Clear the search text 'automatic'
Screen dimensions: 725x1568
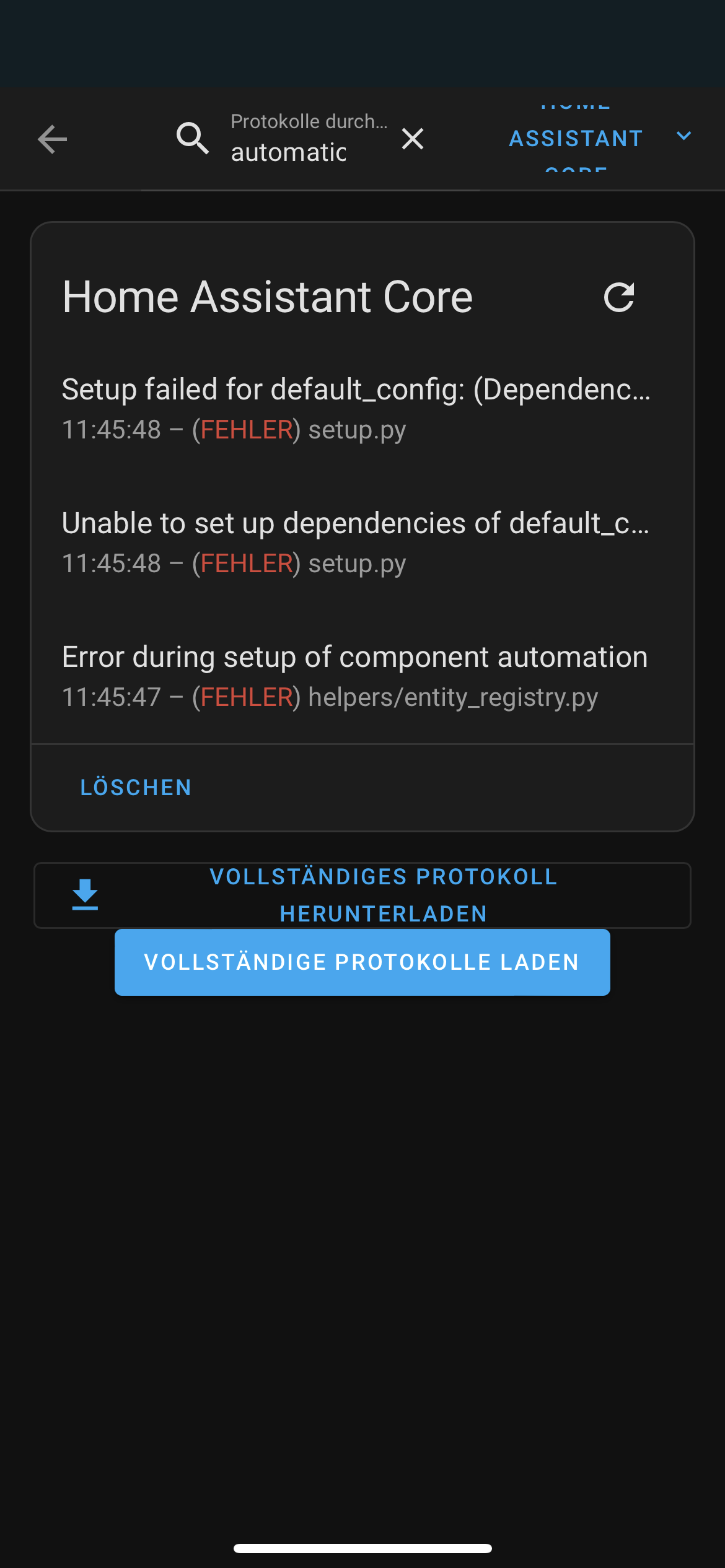tap(413, 139)
